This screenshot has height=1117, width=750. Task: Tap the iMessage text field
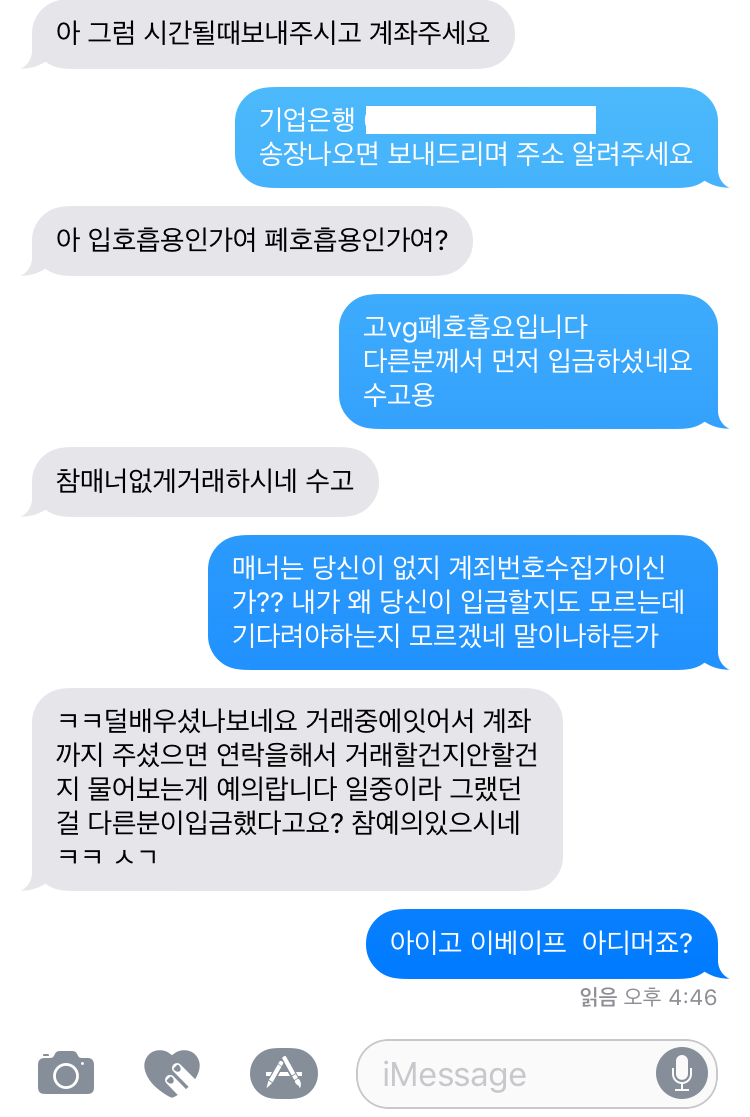[500, 1075]
